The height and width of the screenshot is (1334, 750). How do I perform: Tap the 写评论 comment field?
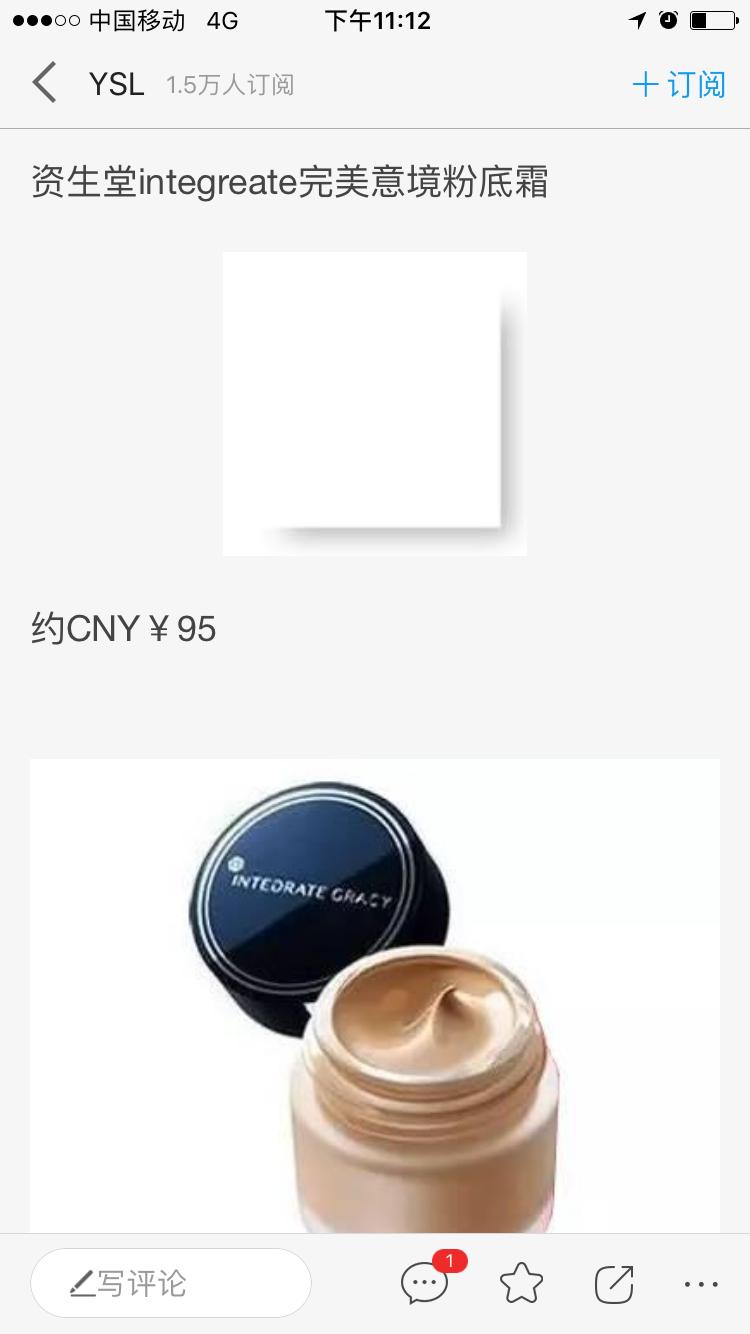point(170,1283)
